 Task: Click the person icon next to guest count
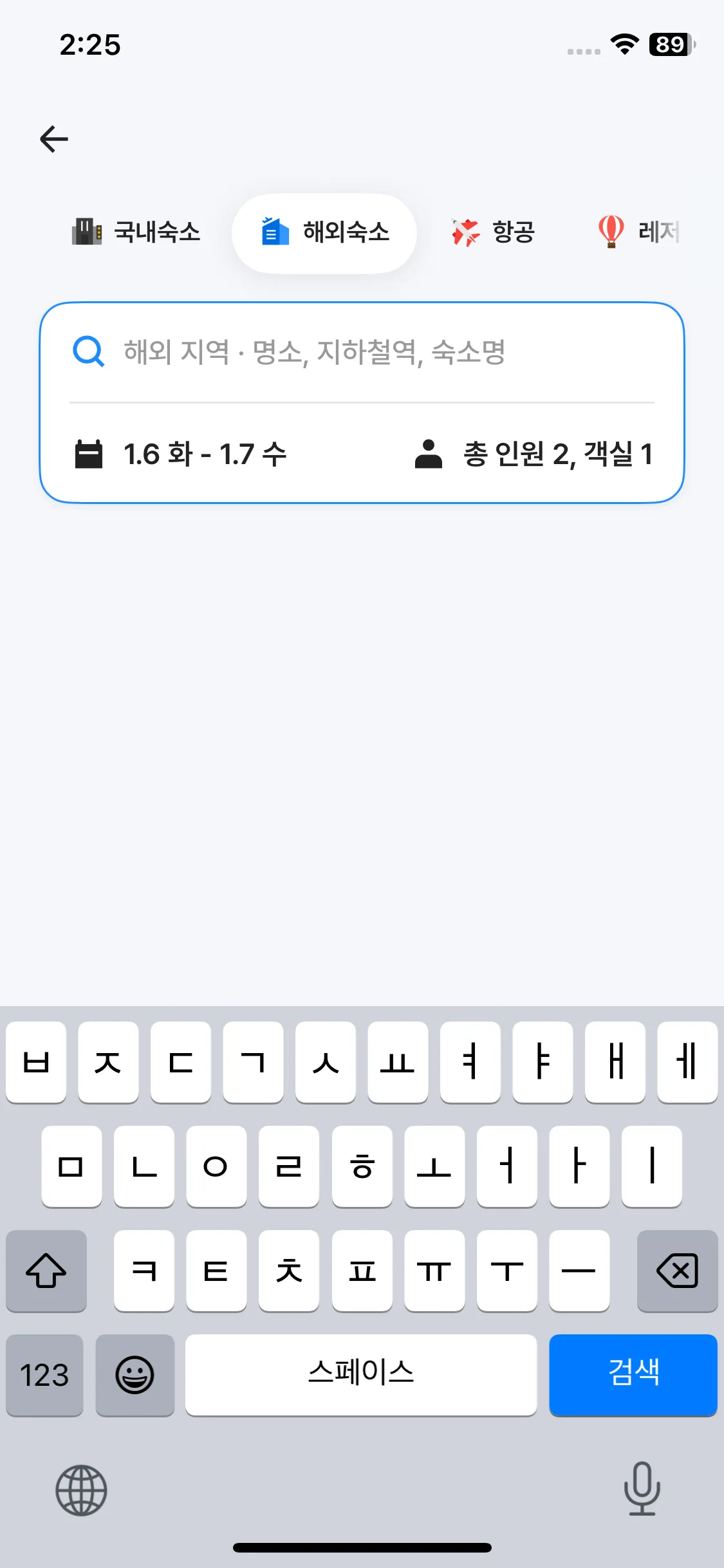[429, 453]
